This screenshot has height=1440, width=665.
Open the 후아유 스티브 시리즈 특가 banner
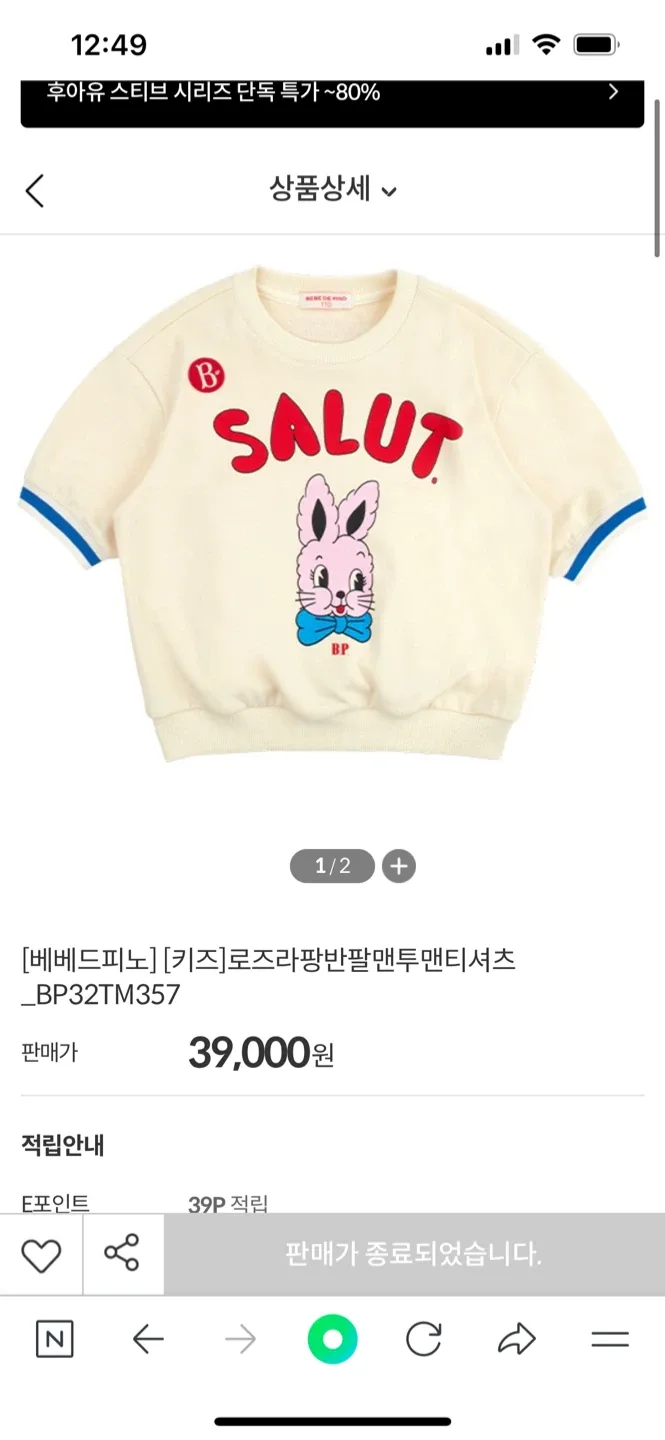click(332, 94)
